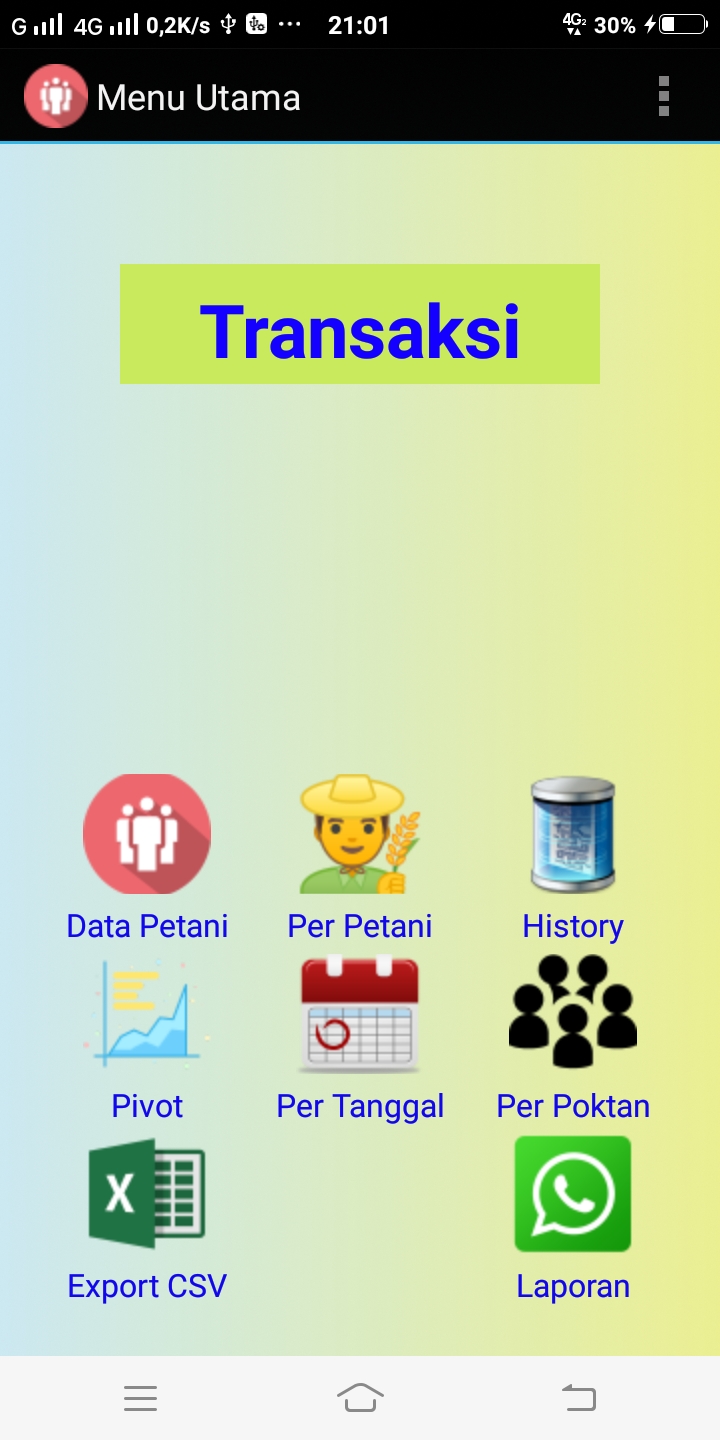Tap the app logo in the action bar

point(55,96)
